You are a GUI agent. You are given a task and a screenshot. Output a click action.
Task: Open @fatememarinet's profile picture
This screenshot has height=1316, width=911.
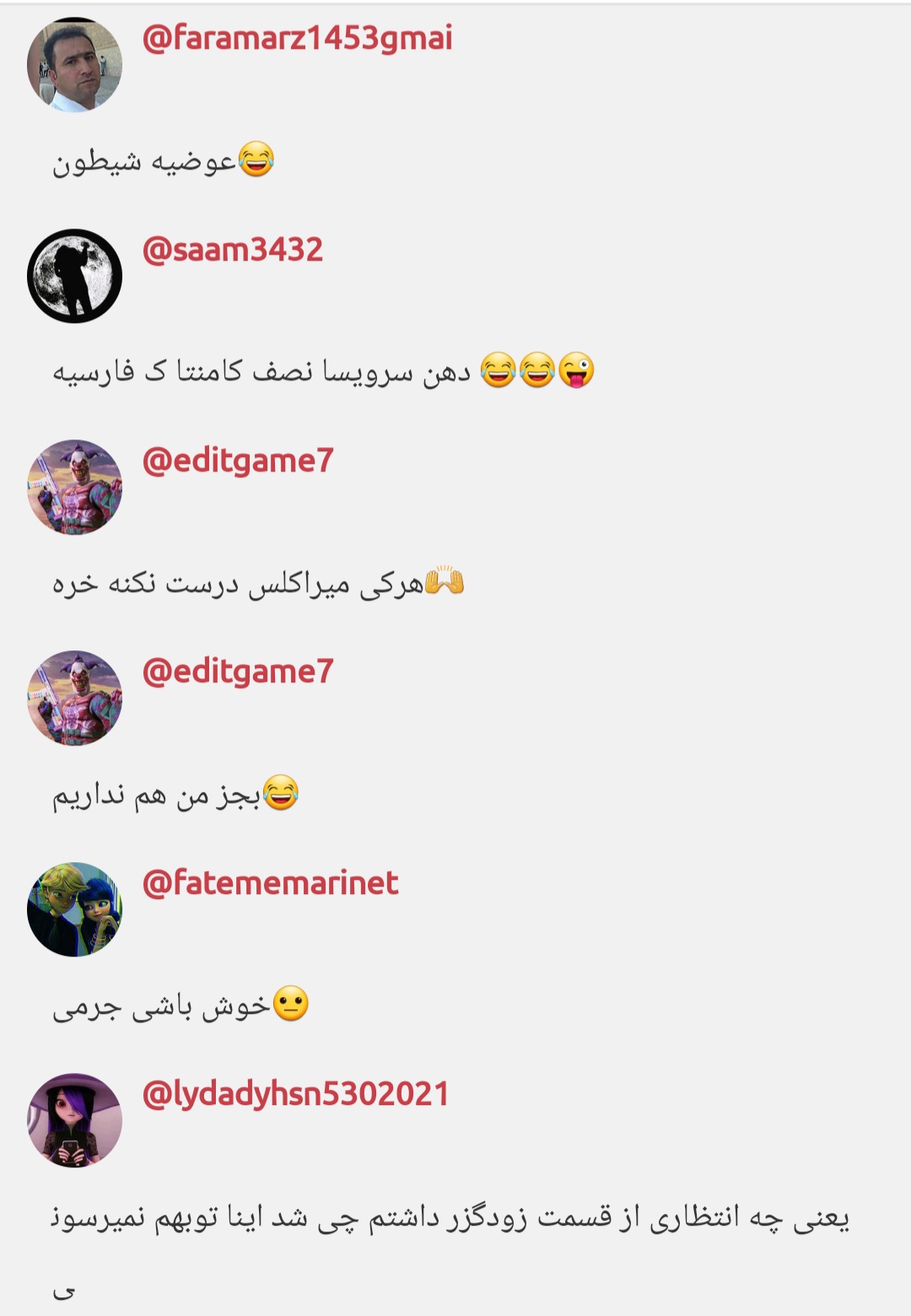(x=74, y=909)
